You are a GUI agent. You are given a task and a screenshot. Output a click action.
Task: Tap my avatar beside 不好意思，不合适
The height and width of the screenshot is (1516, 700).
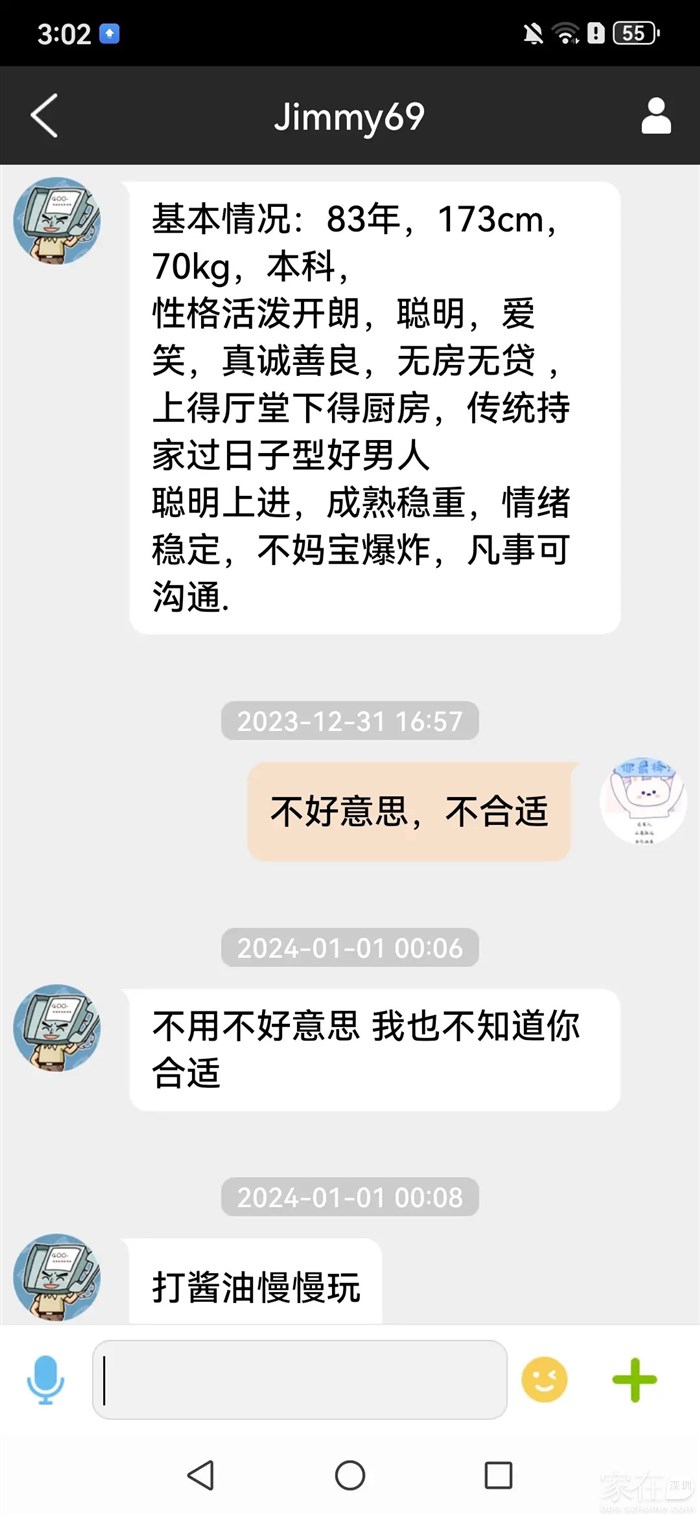pyautogui.click(x=643, y=800)
